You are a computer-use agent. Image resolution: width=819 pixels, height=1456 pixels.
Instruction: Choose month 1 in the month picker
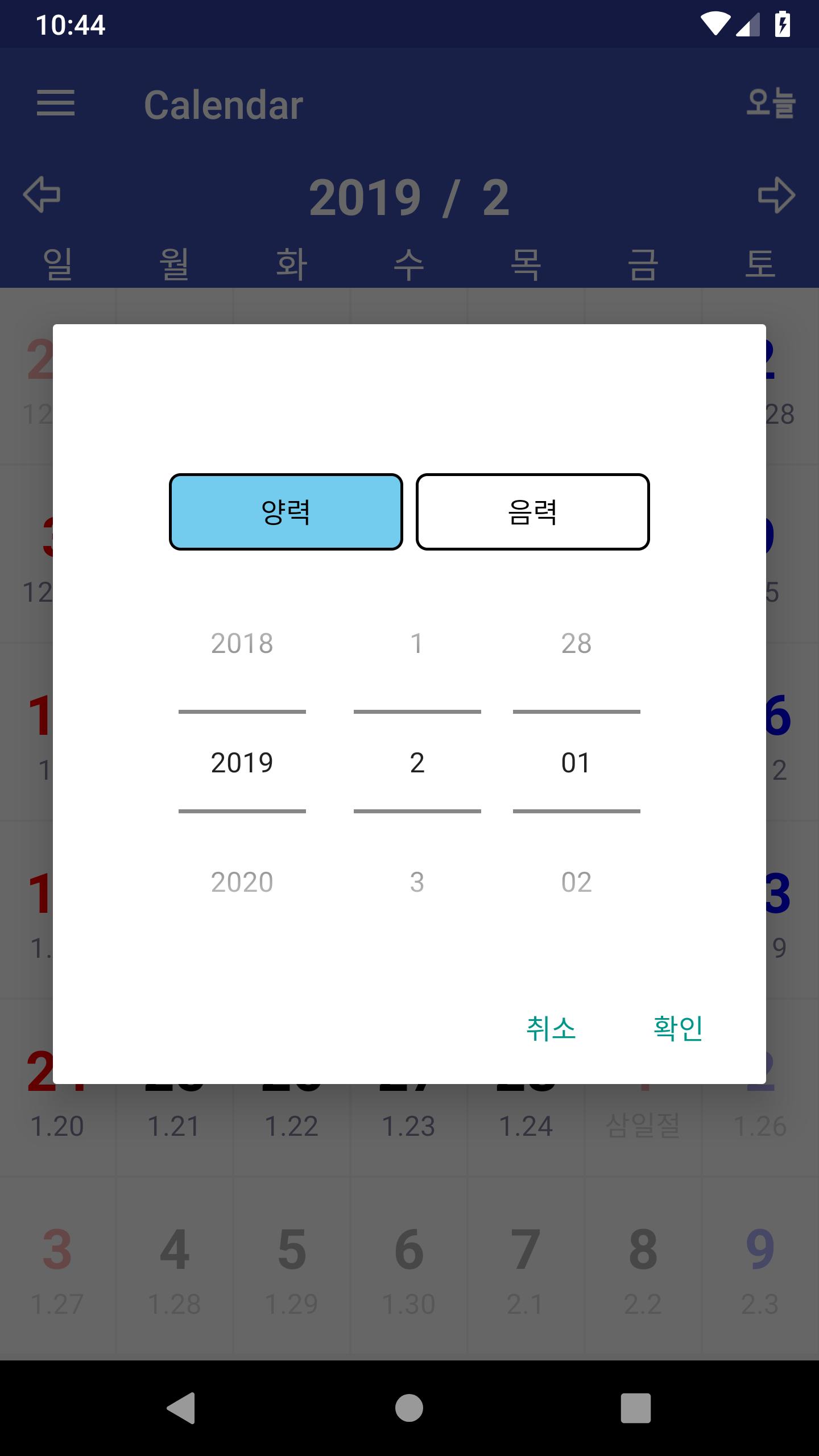point(417,643)
